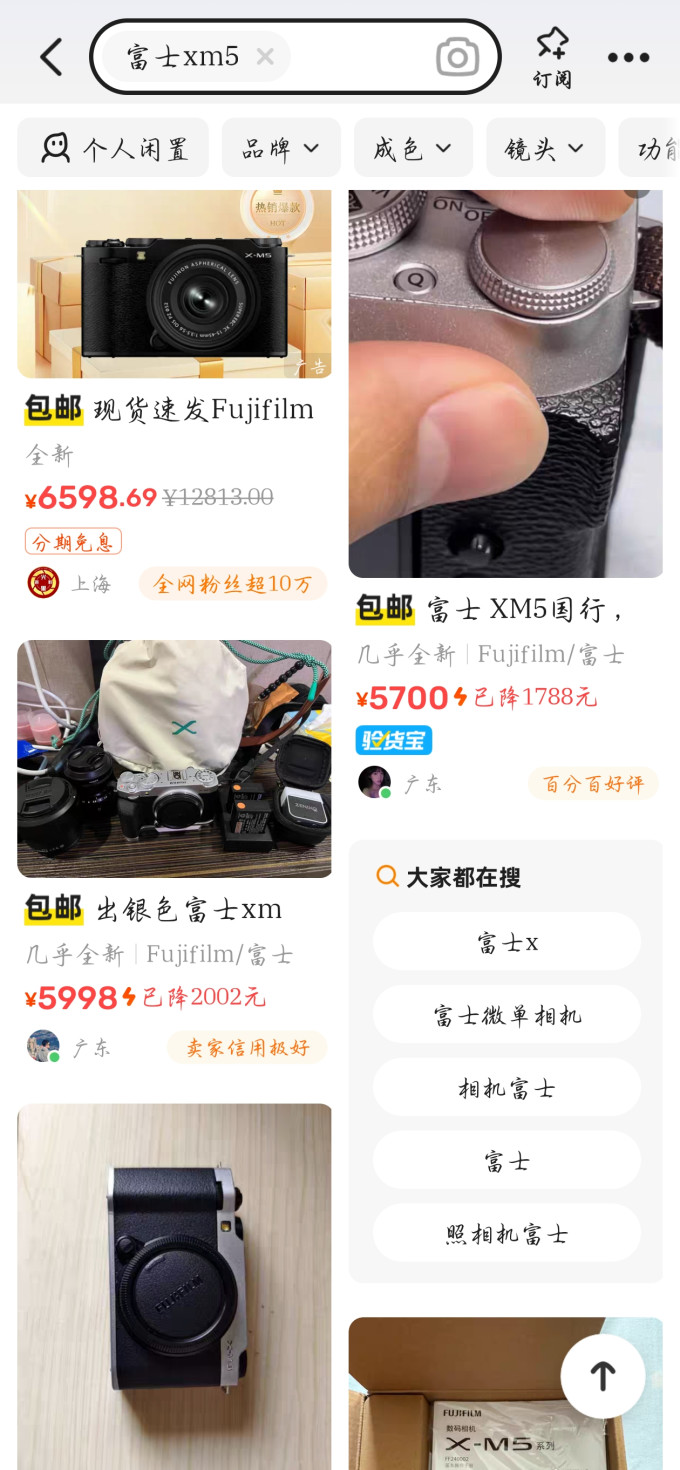Expand the 成色 condition filter
Viewport: 680px width, 1470px height.
pos(413,149)
